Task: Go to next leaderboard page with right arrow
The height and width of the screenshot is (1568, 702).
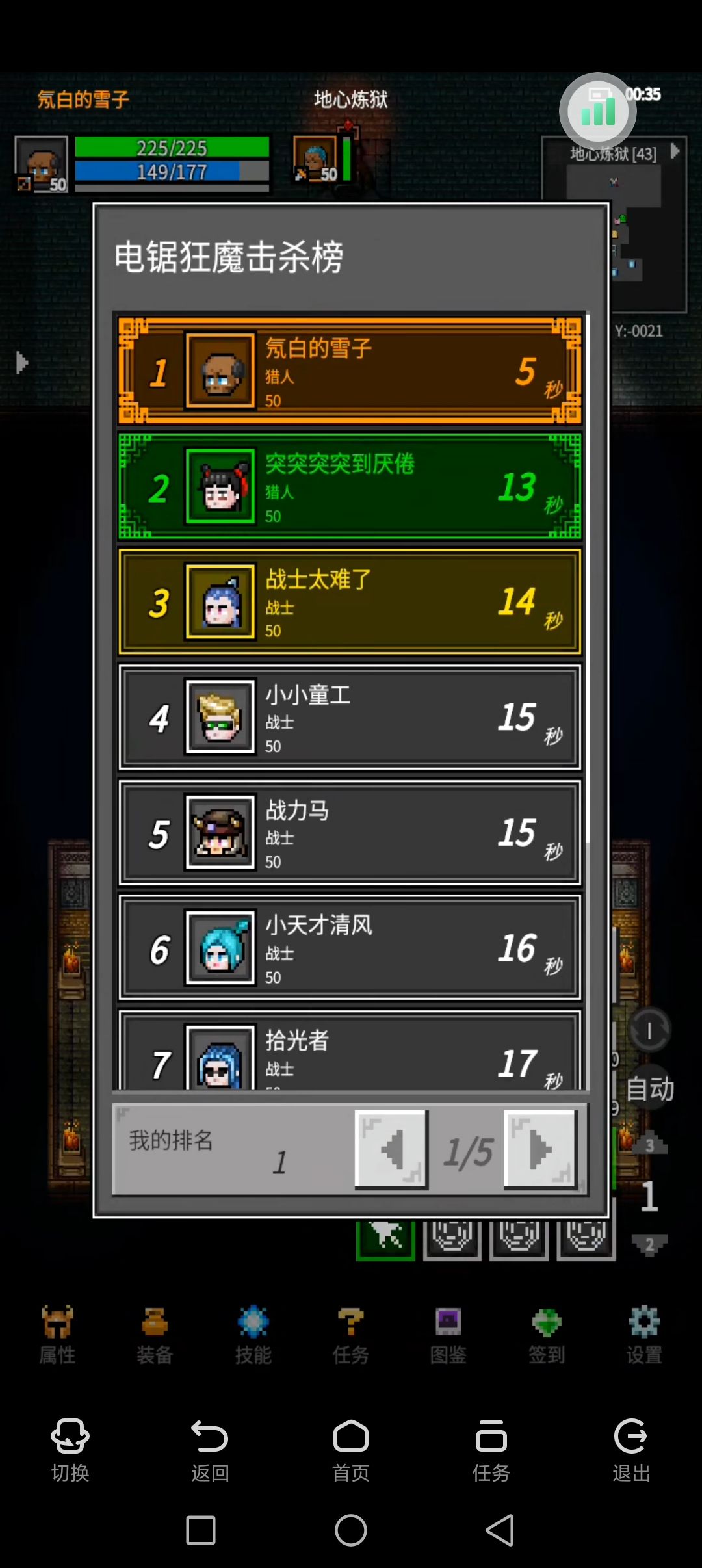Action: coord(540,1148)
